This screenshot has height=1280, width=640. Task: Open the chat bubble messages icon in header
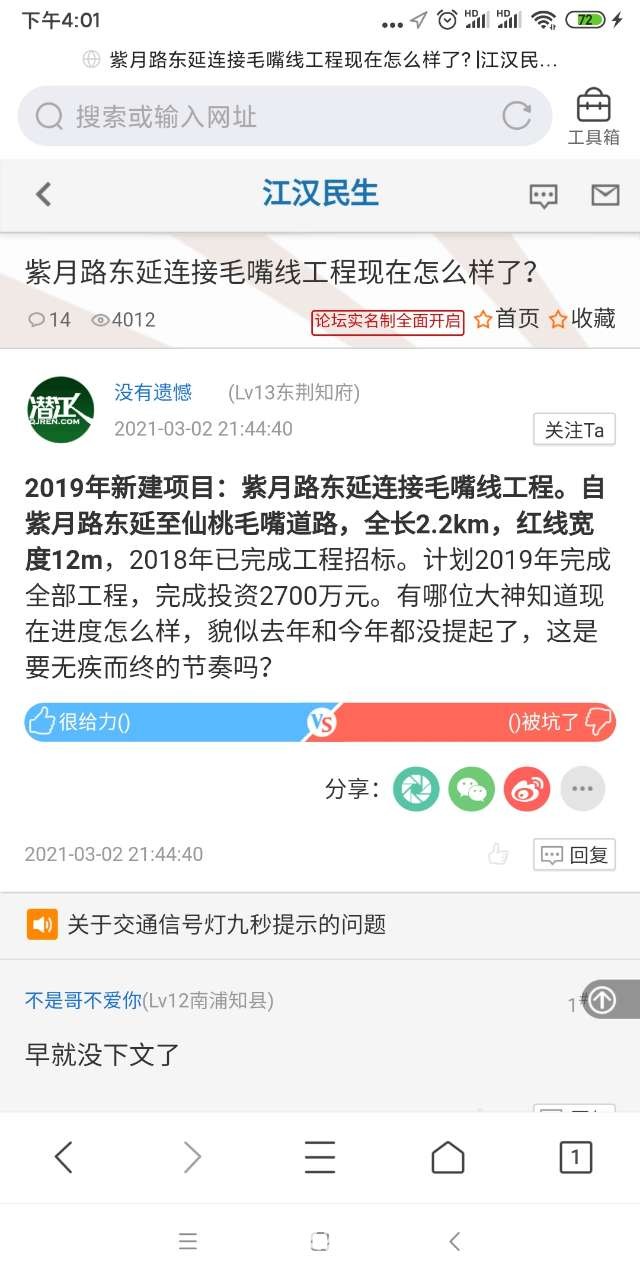coord(543,195)
